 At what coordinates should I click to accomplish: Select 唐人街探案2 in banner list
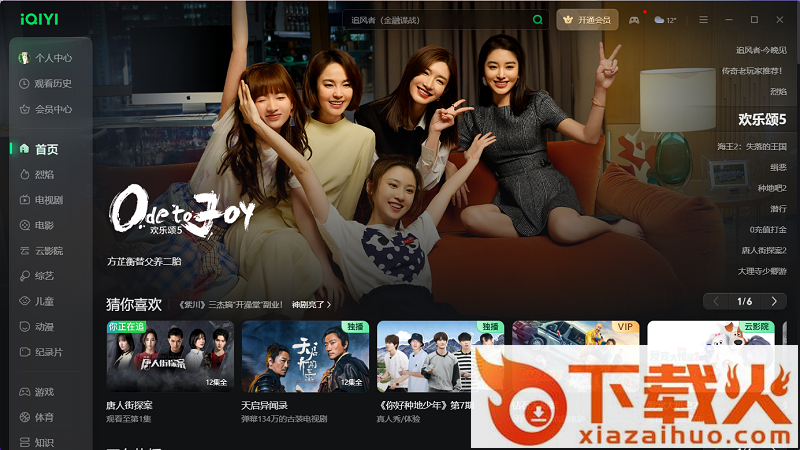pos(763,250)
